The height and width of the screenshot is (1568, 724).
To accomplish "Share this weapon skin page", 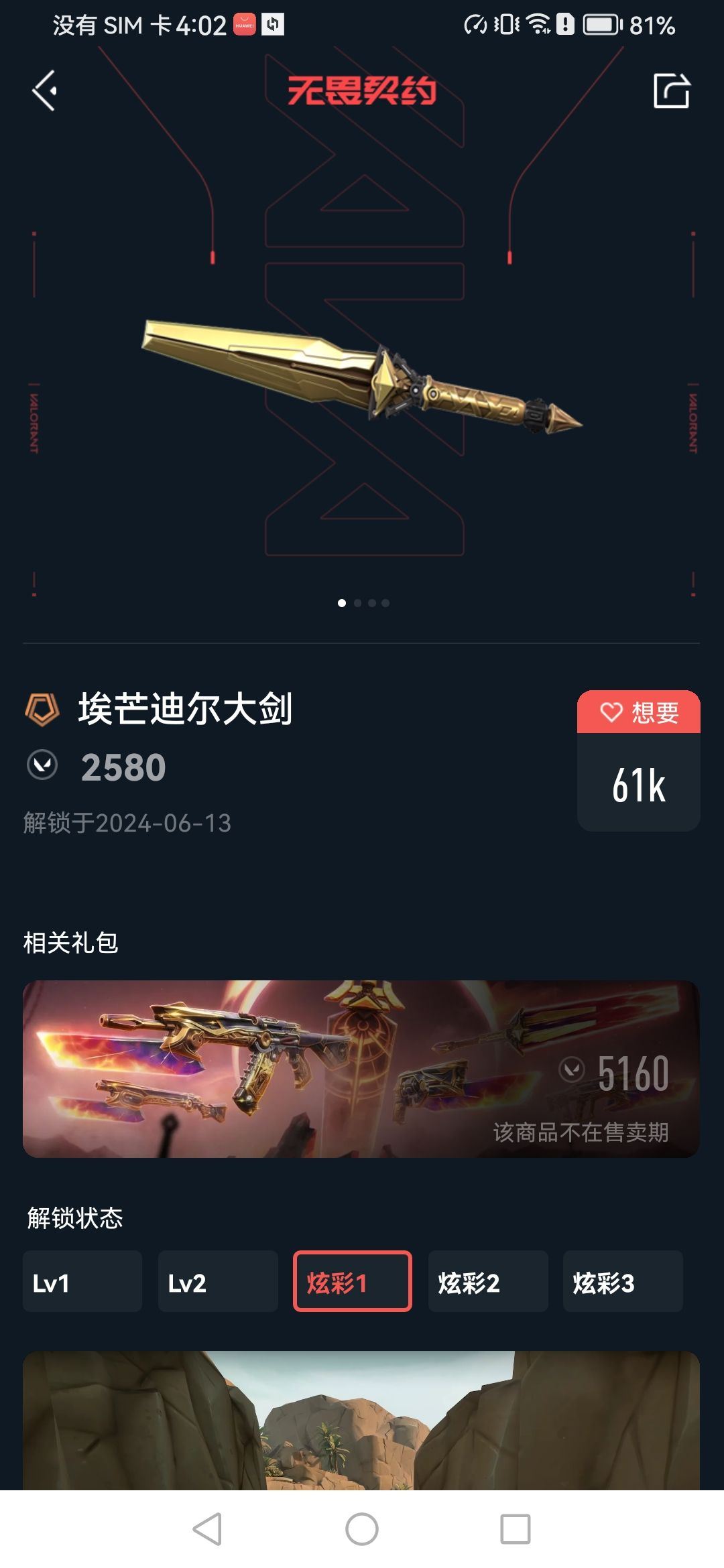I will point(671,90).
